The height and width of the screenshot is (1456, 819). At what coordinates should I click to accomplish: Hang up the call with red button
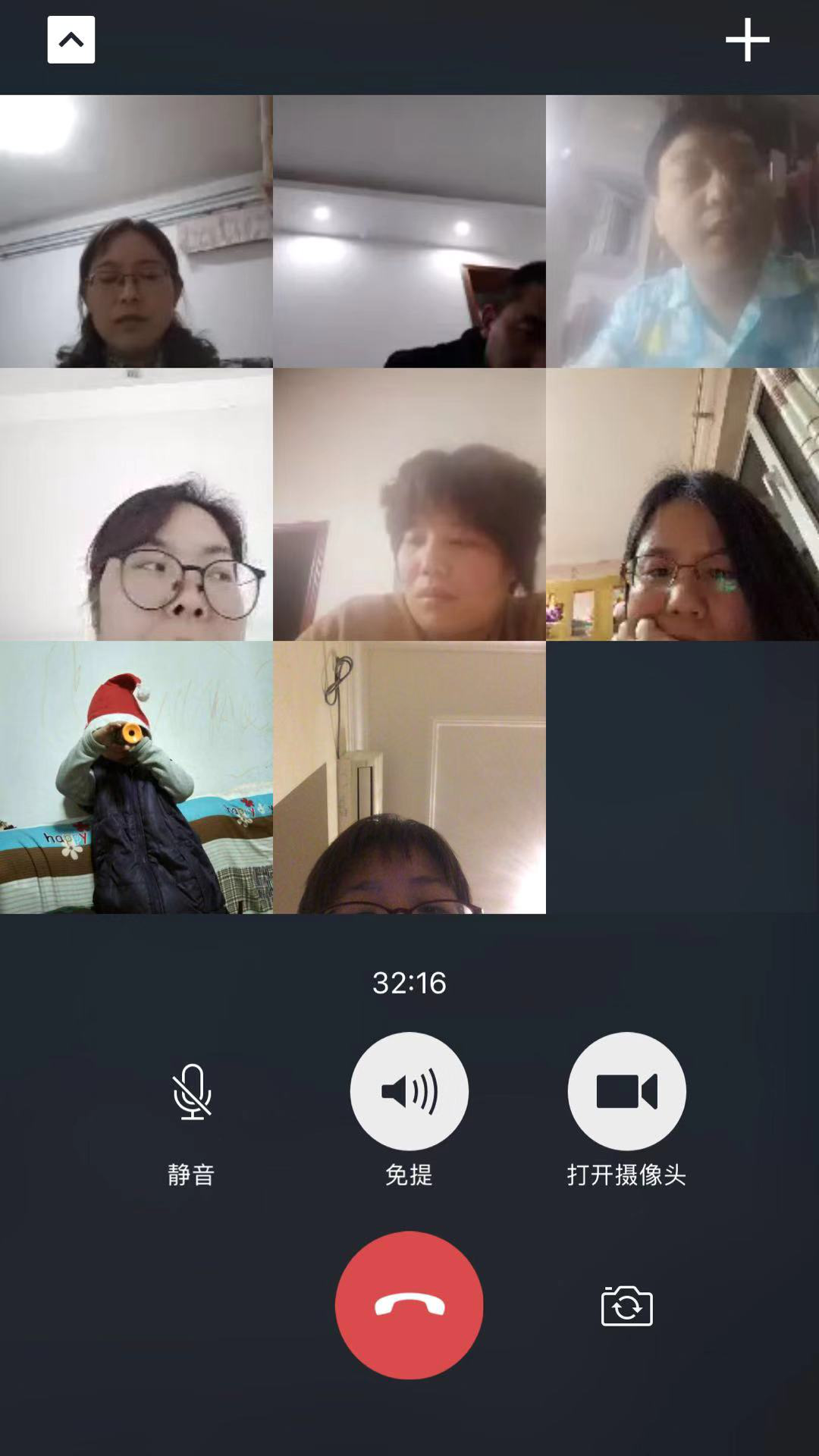pos(409,1305)
